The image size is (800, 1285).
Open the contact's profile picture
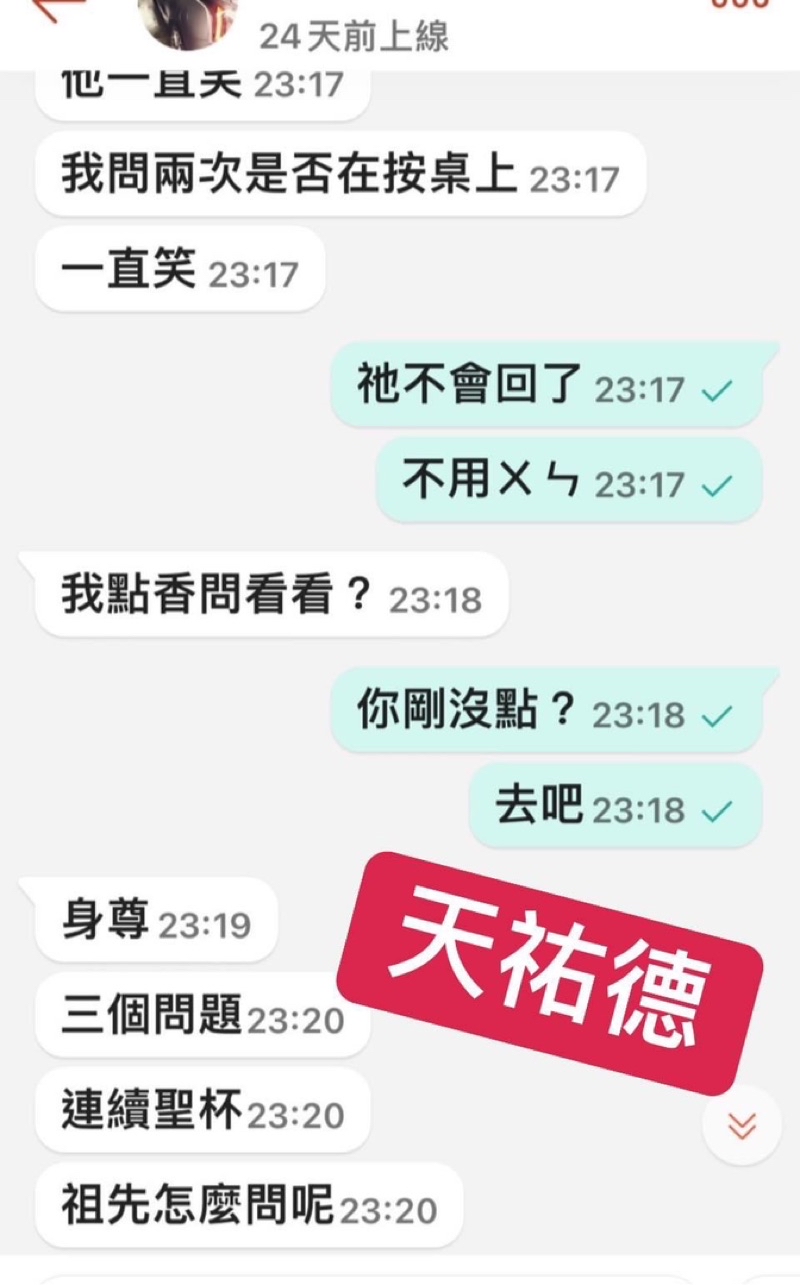(x=190, y=20)
